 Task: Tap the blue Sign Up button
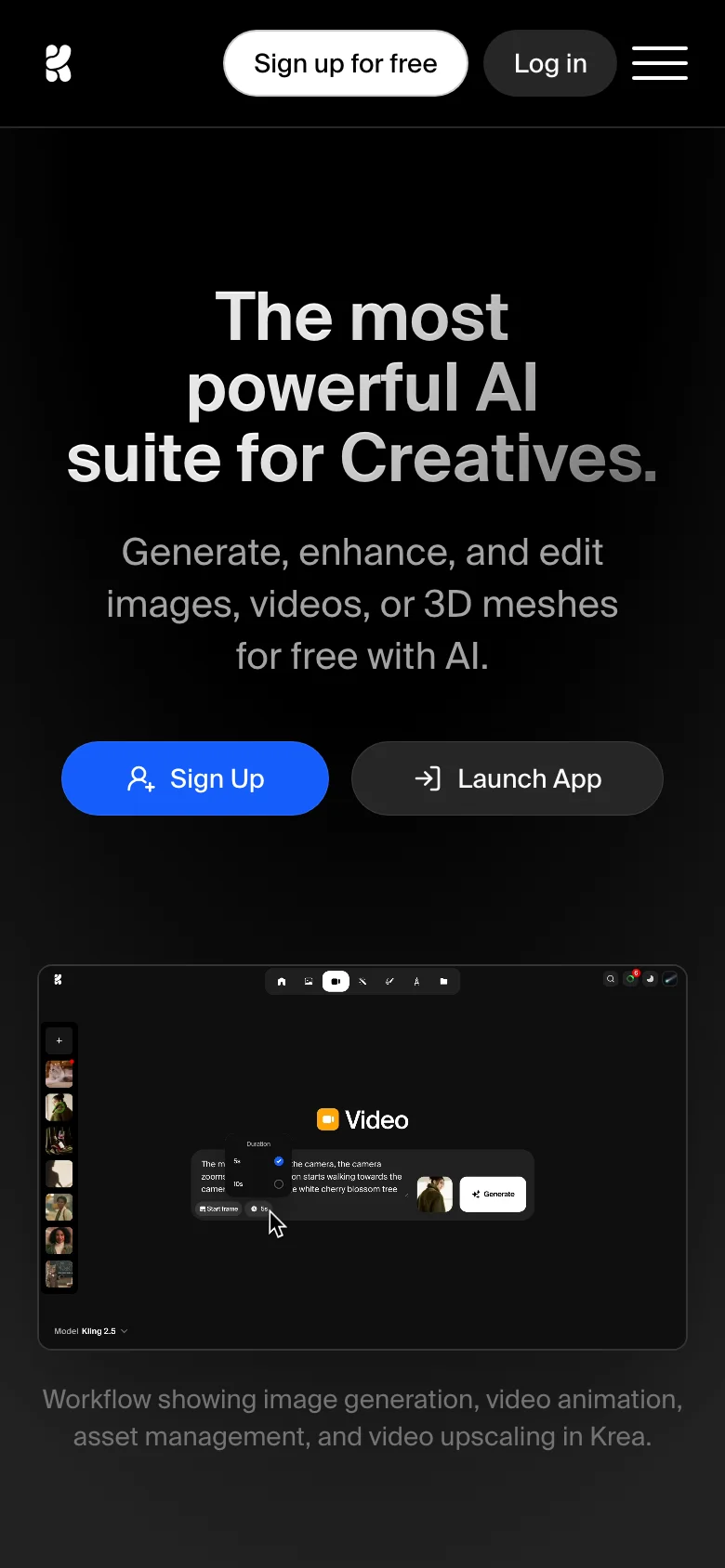195,778
